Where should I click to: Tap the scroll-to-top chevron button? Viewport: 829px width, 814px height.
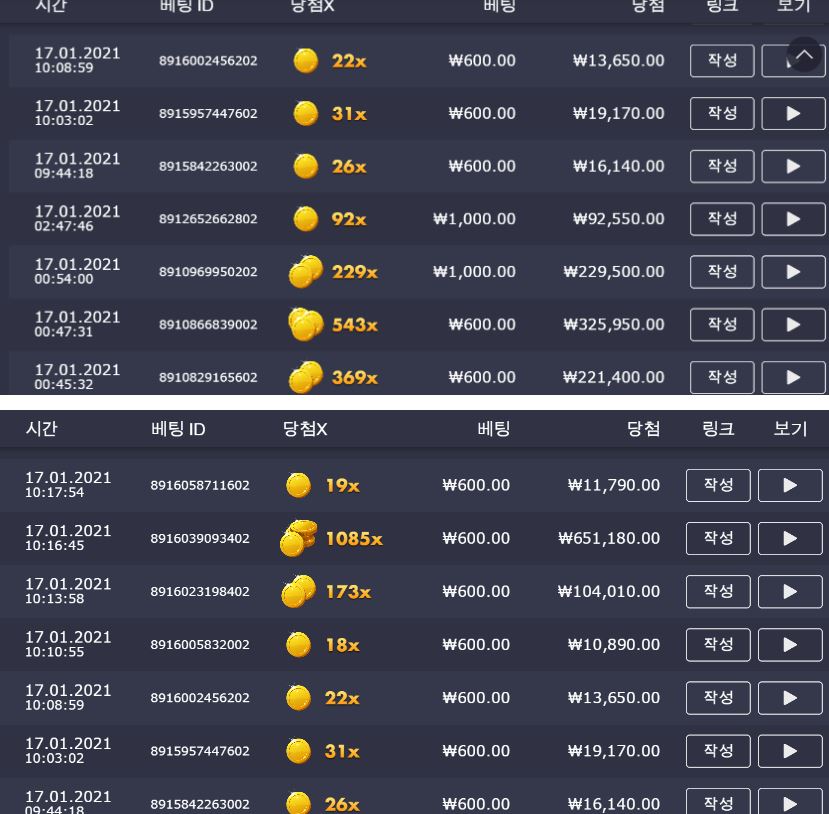click(804, 54)
